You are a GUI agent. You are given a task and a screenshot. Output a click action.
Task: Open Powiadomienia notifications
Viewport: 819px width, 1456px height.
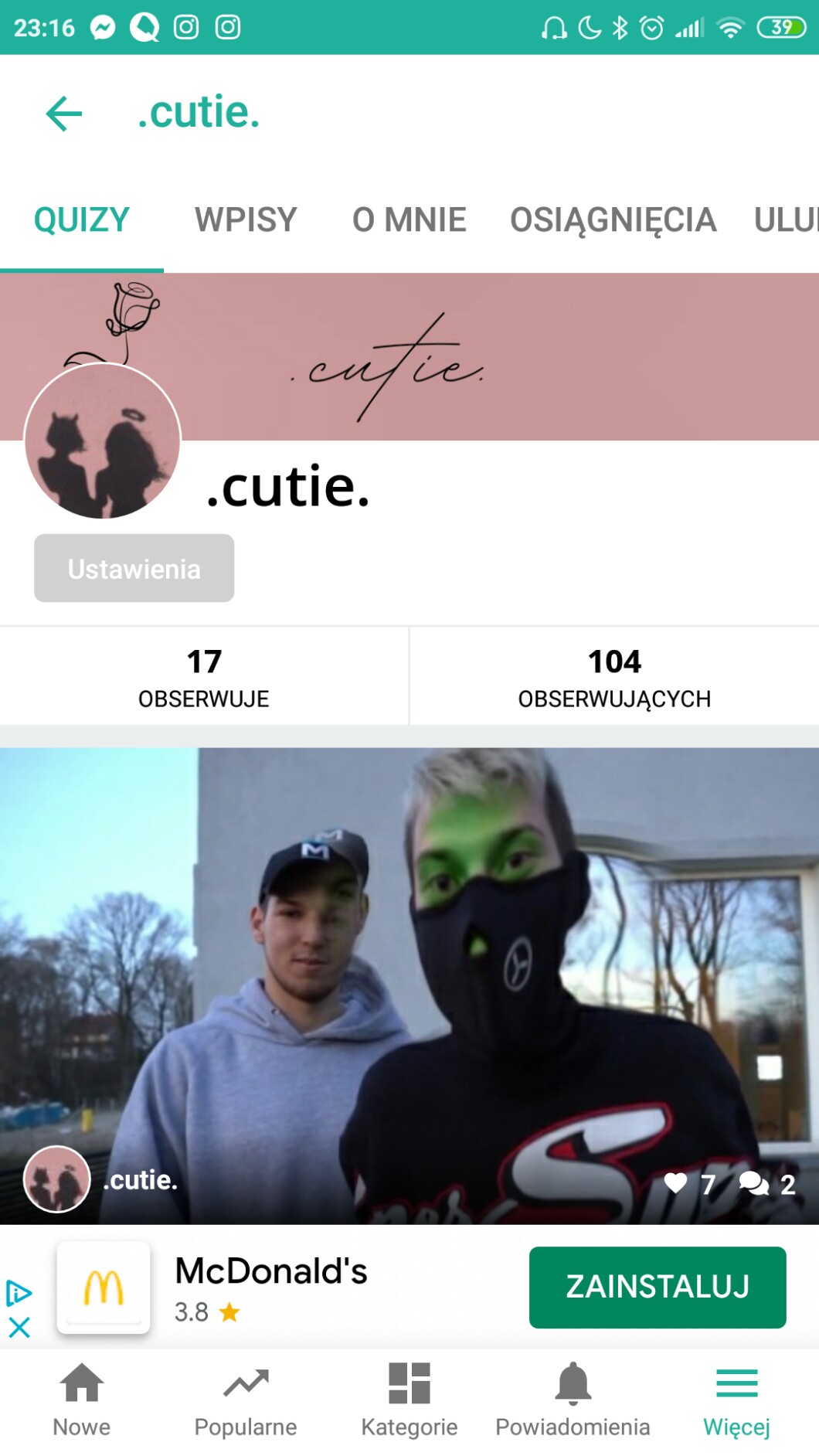[573, 1400]
